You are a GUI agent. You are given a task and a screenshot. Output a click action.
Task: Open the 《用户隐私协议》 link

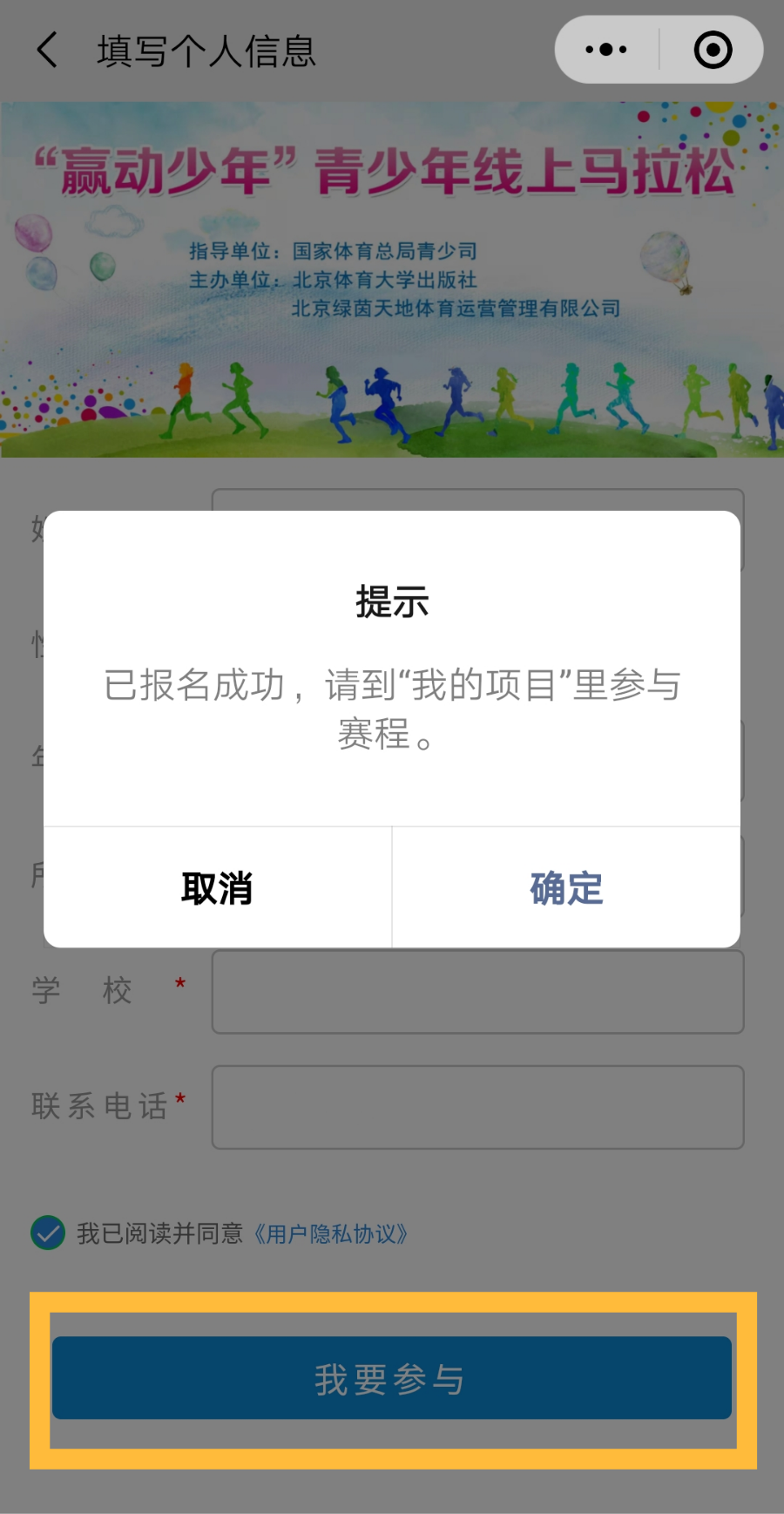330,1234
